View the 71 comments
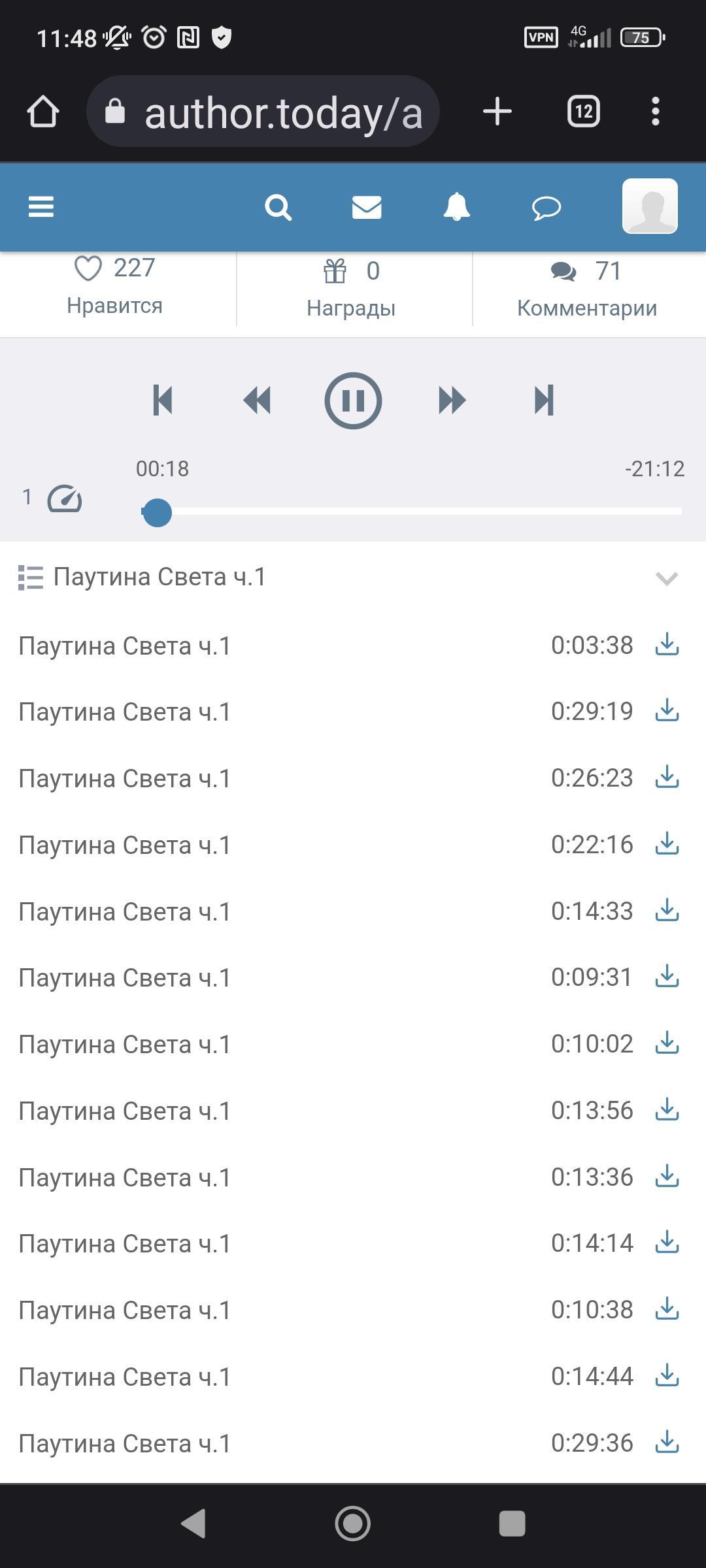 point(586,287)
